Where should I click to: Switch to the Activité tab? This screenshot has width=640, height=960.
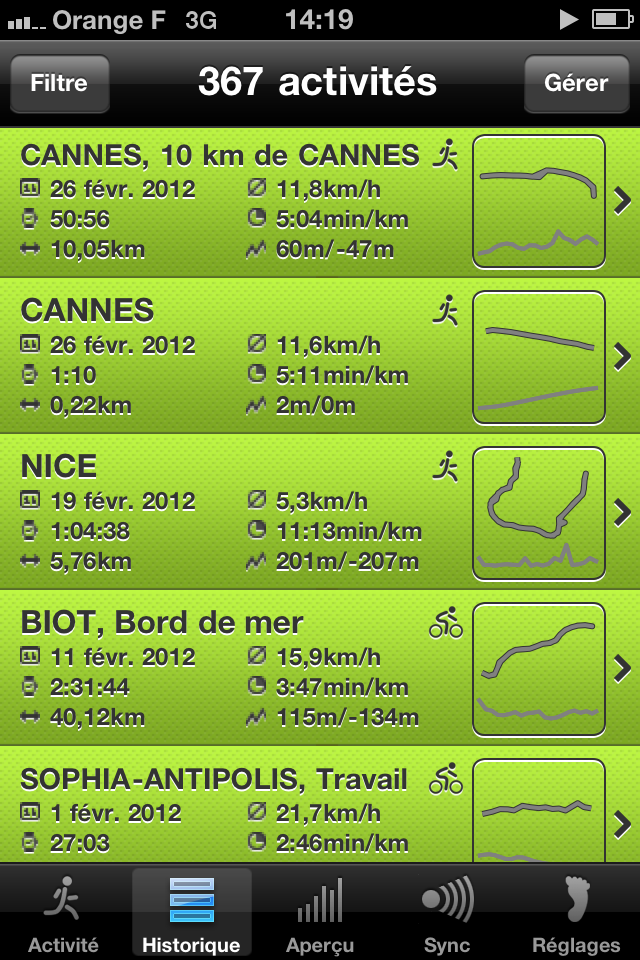(x=64, y=914)
